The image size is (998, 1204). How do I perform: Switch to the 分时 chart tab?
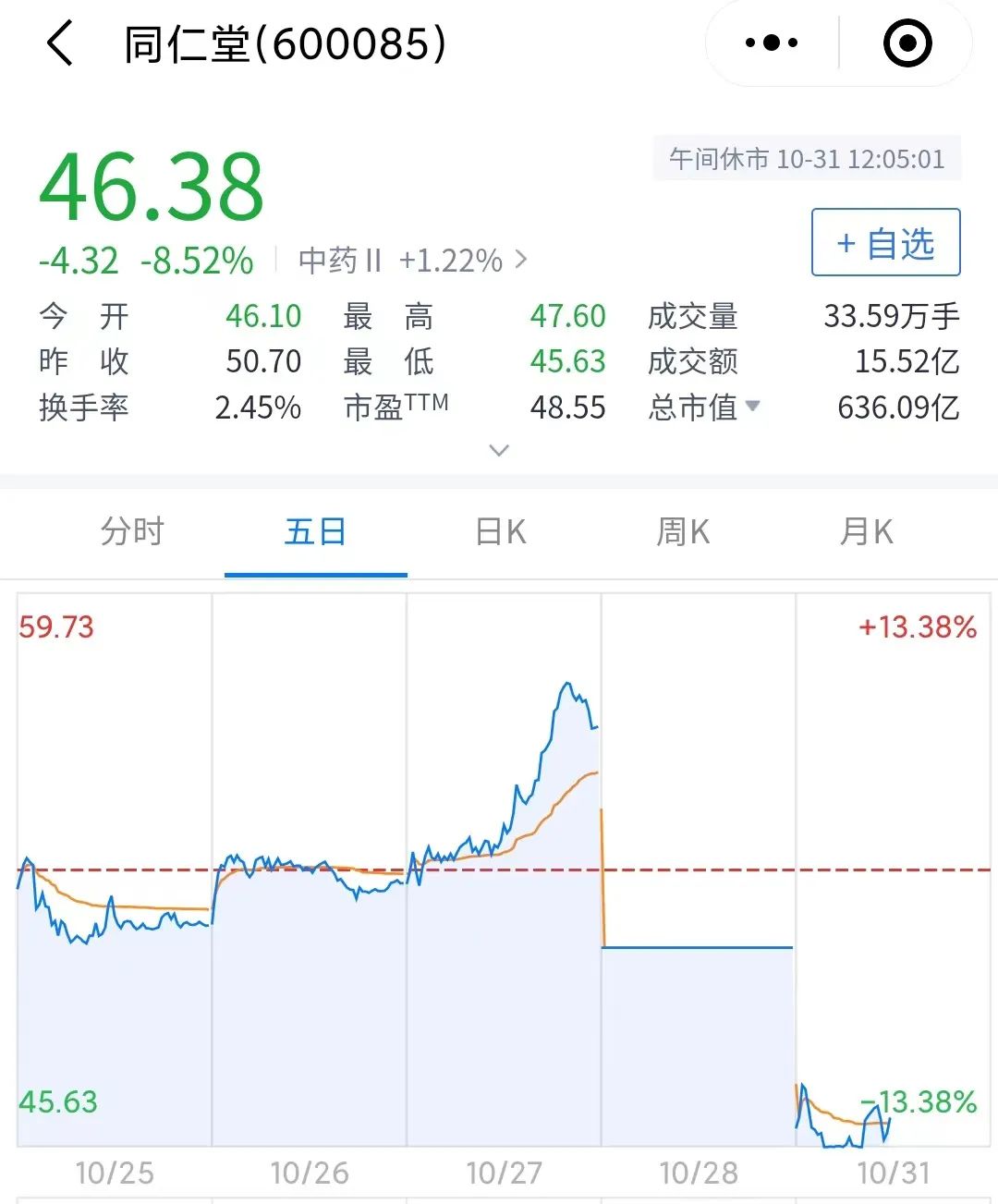132,532
